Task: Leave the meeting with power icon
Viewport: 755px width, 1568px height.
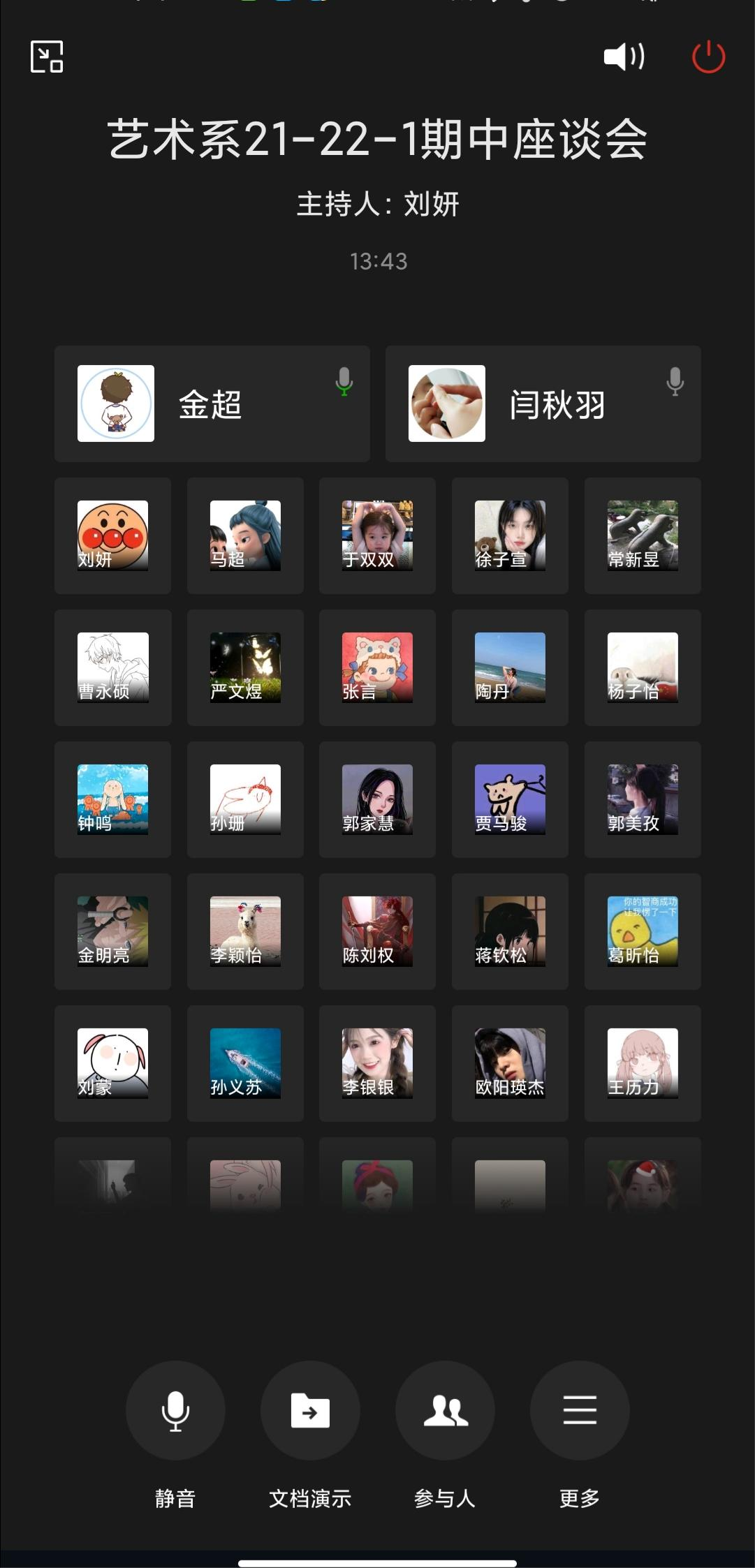Action: tap(708, 57)
